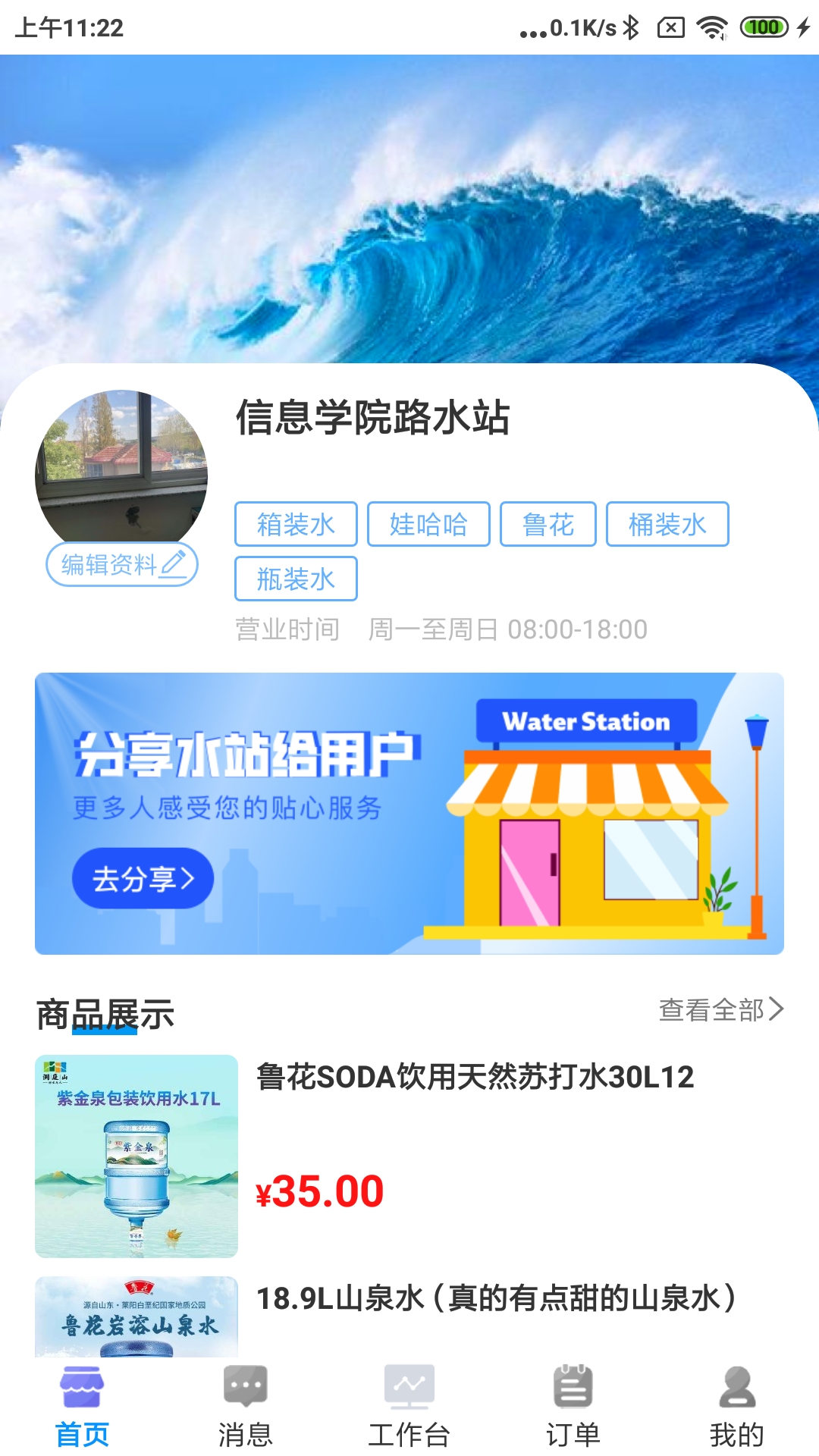Open the Bluetooth icon in status bar
Image resolution: width=819 pixels, height=1456 pixels.
632,25
